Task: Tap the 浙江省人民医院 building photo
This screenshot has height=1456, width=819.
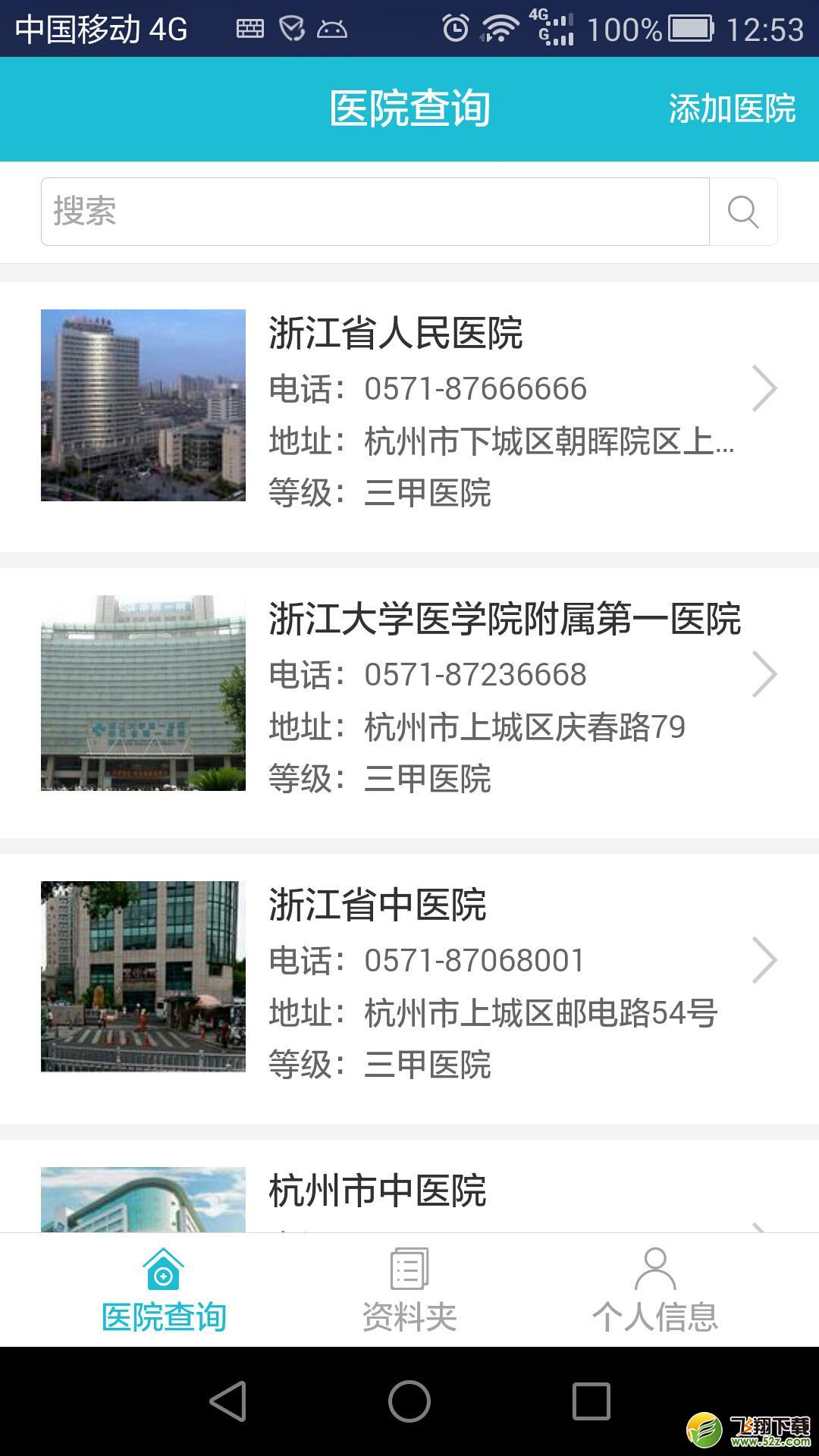Action: pyautogui.click(x=143, y=405)
